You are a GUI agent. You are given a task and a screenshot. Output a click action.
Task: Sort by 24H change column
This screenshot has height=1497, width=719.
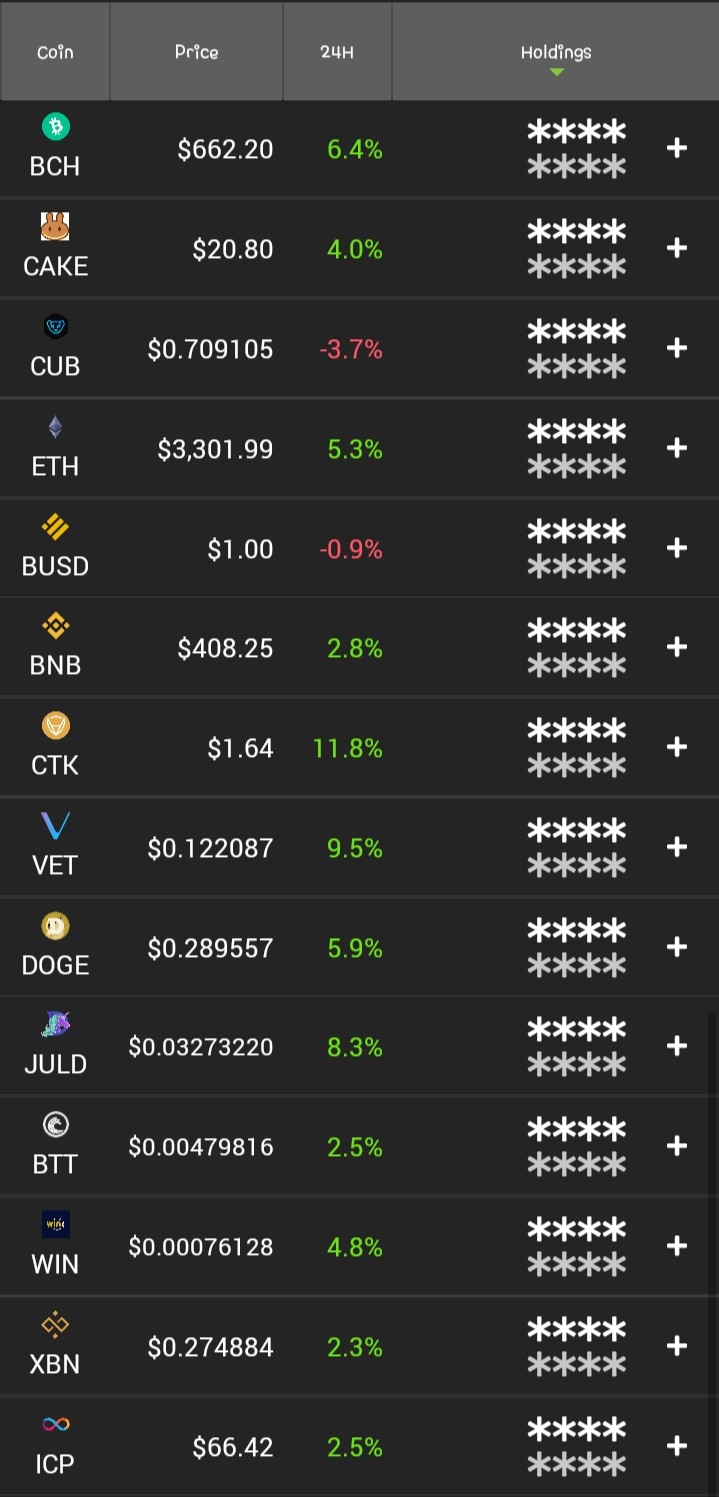[x=337, y=52]
